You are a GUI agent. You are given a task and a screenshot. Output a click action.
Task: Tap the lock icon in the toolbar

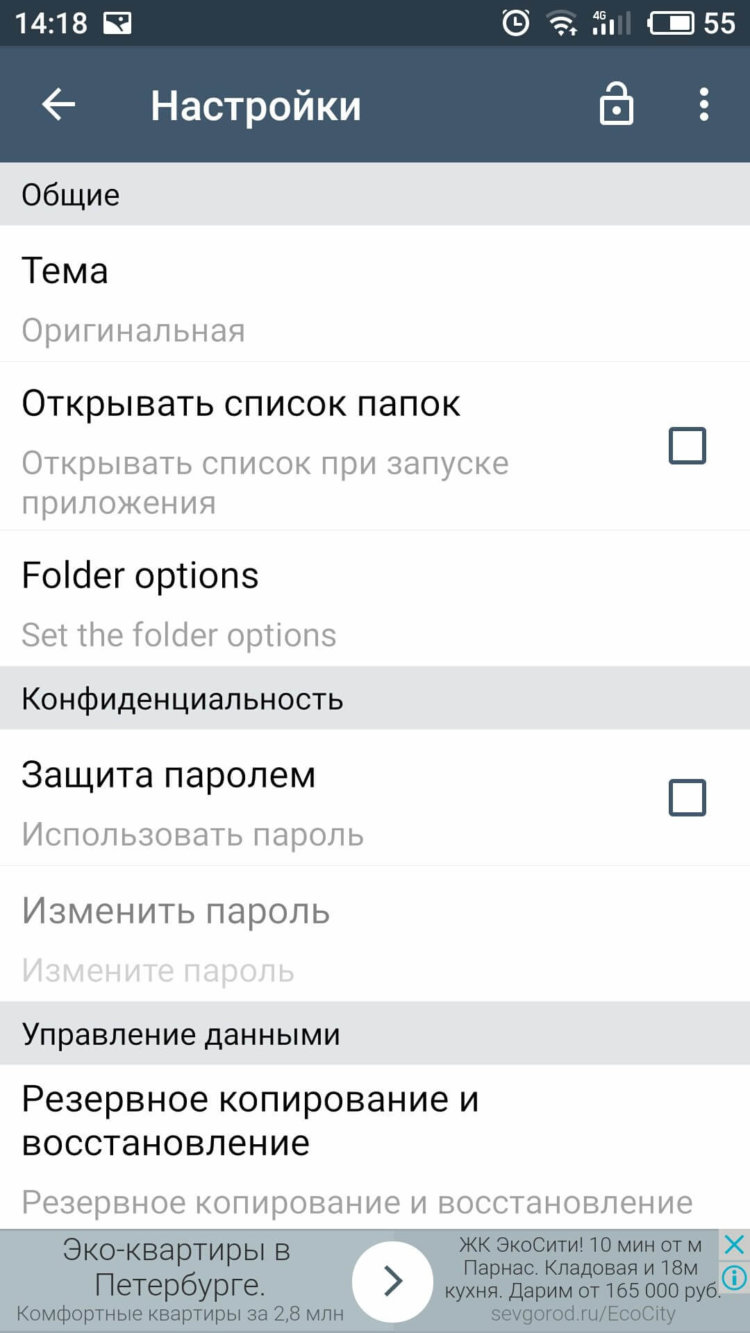pos(616,105)
